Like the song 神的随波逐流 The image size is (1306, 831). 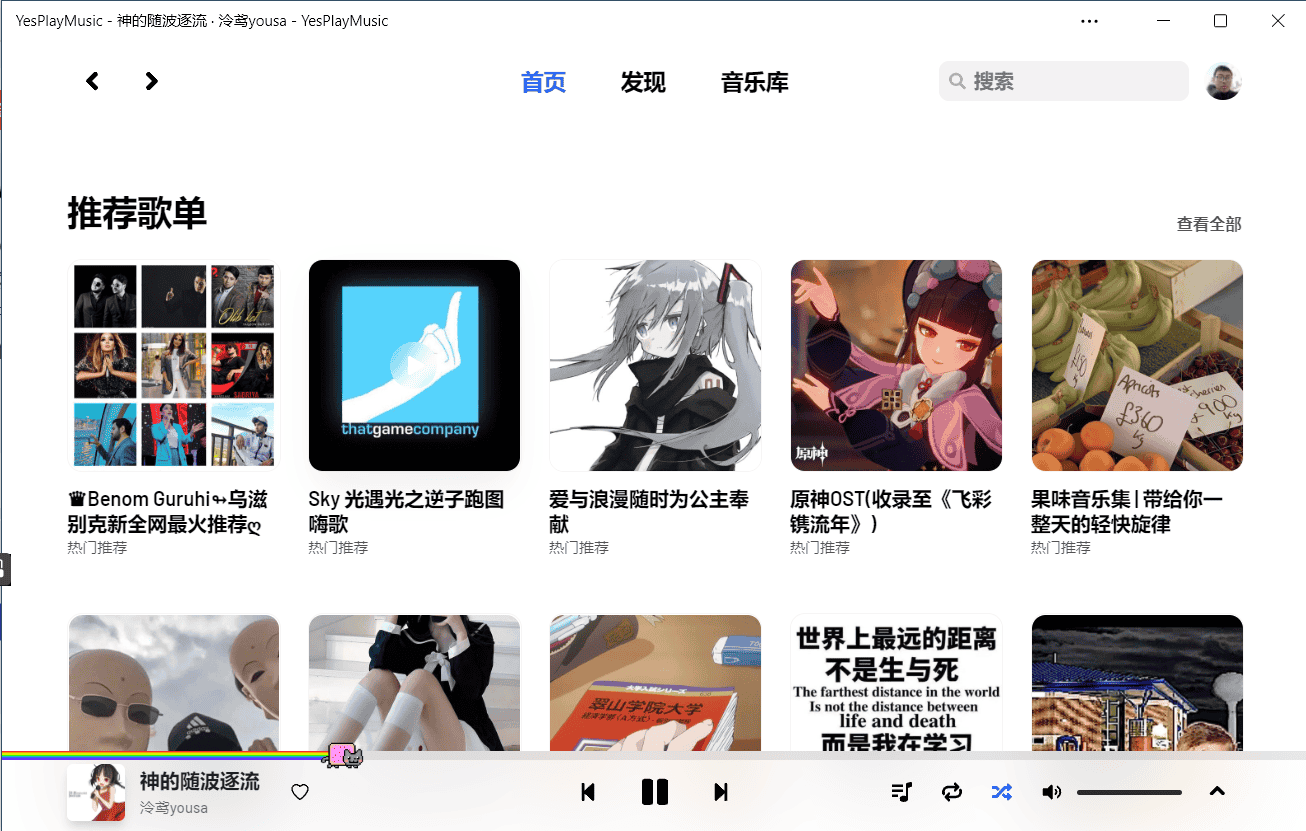pyautogui.click(x=300, y=792)
